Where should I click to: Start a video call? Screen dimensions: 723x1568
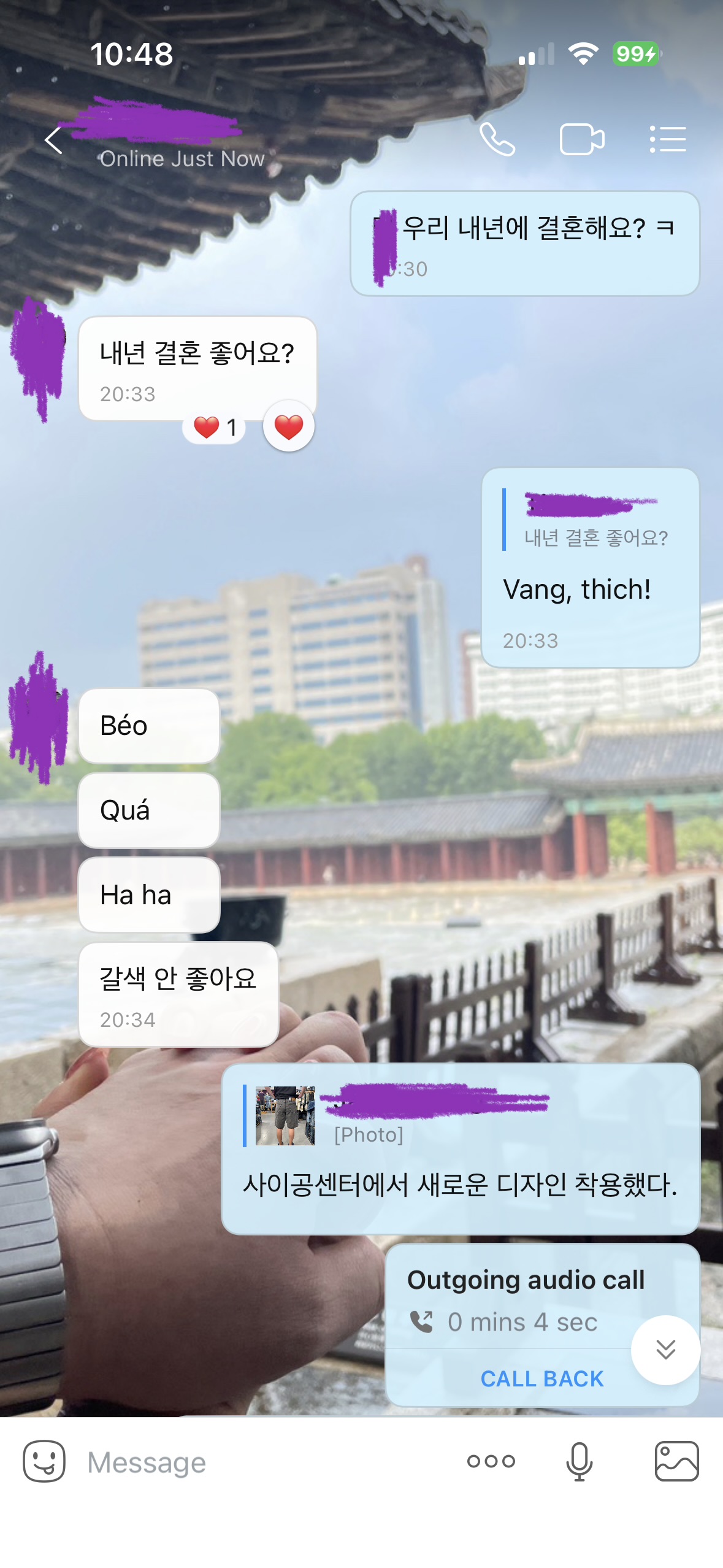[x=581, y=139]
